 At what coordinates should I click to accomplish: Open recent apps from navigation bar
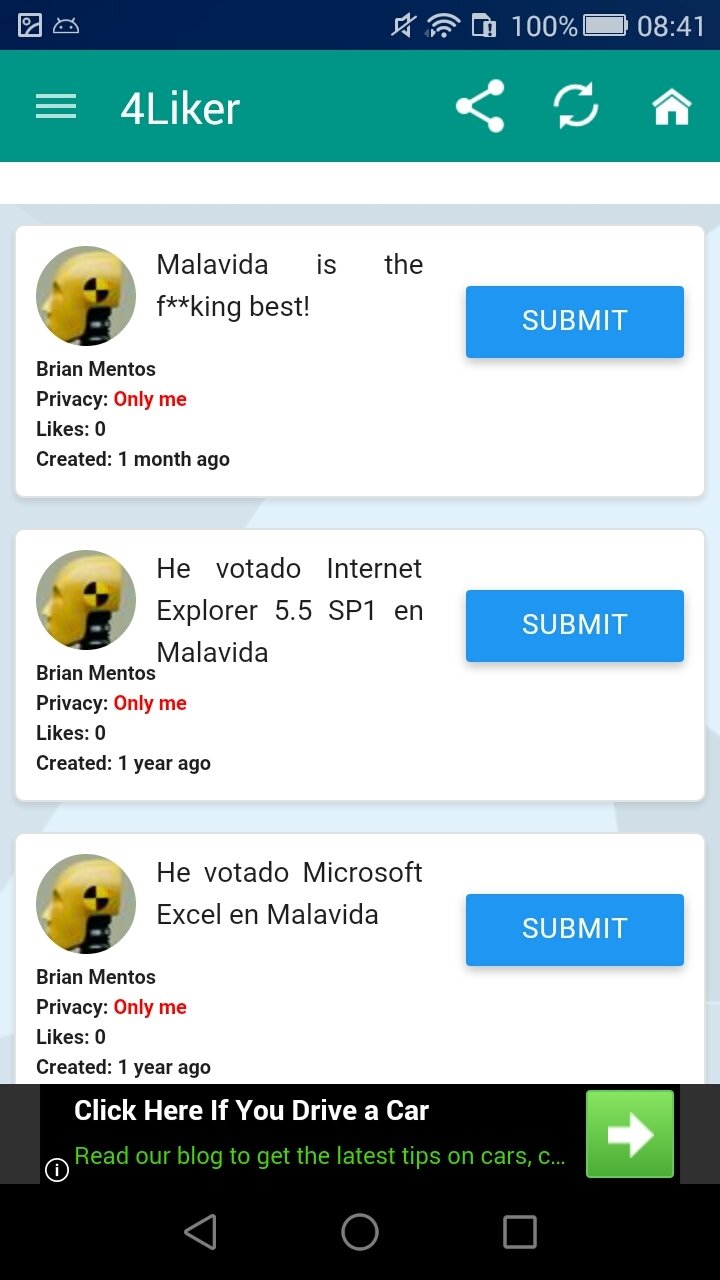click(520, 1232)
